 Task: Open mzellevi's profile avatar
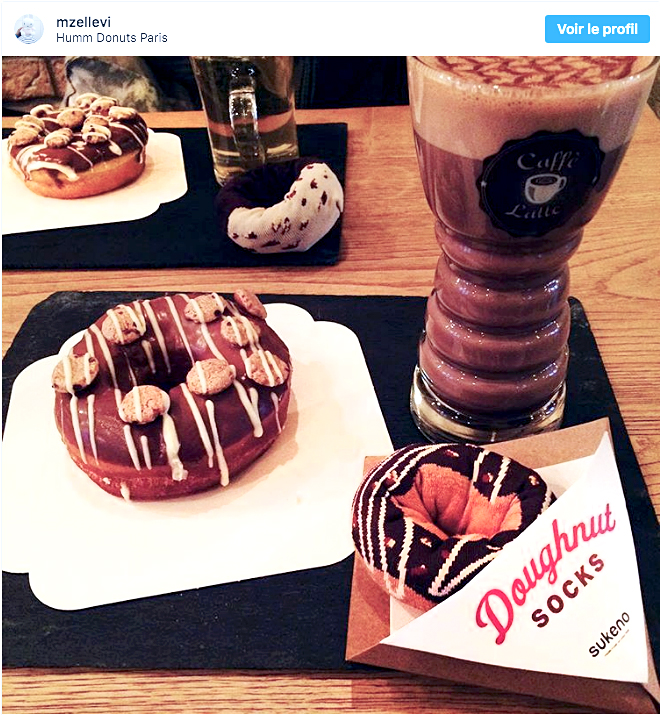29,29
